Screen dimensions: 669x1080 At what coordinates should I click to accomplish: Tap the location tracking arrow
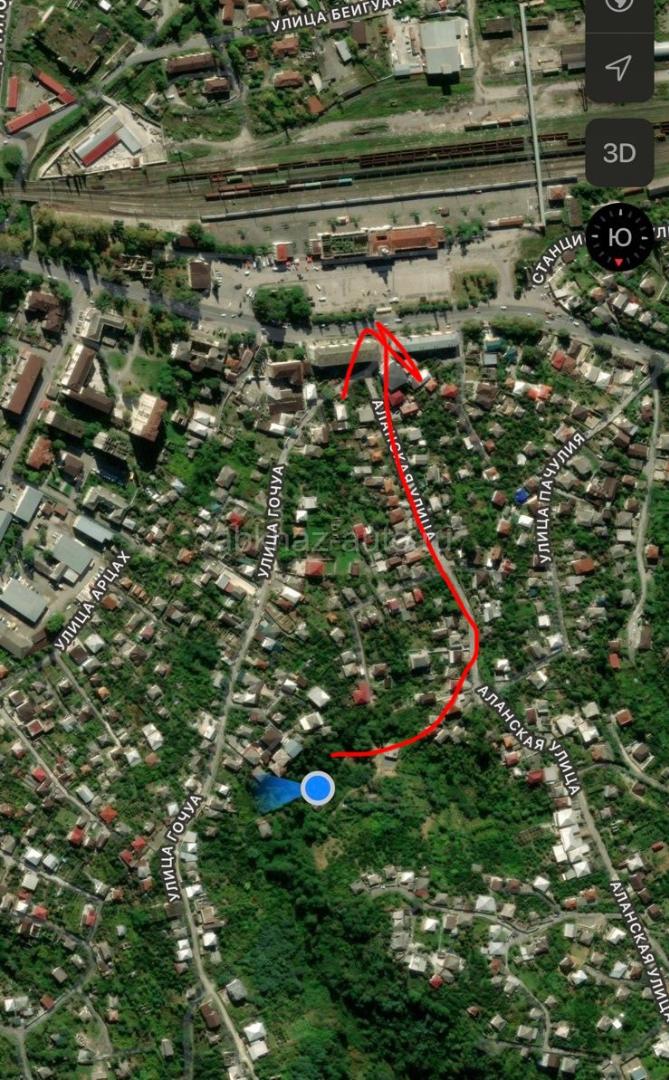click(619, 68)
